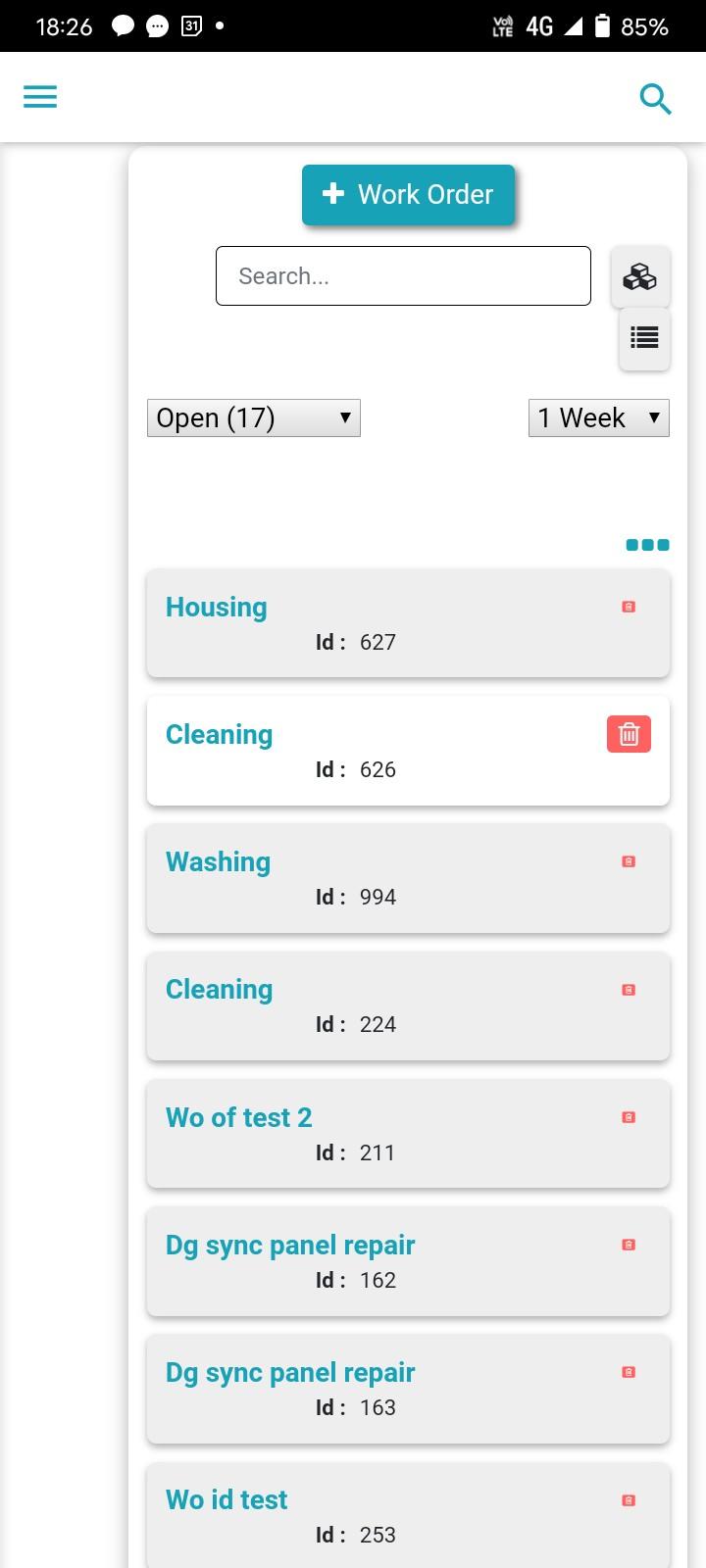Tap the cubes view icon button
The width and height of the screenshot is (706, 1568).
tap(640, 276)
